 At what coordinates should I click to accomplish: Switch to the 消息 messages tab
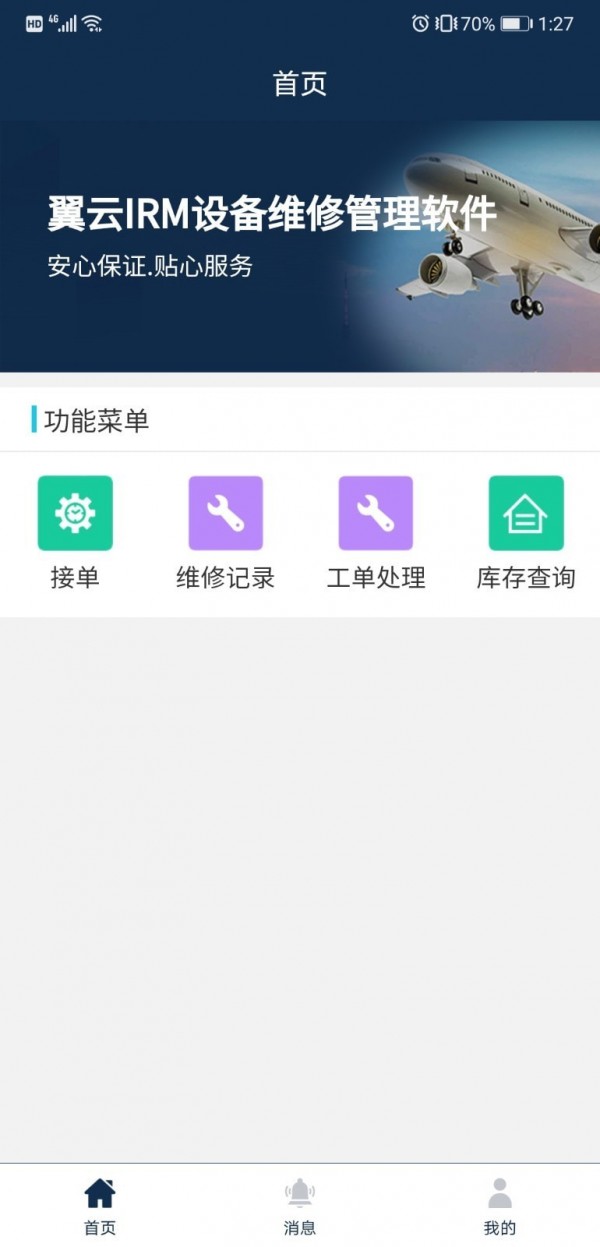(300, 1205)
